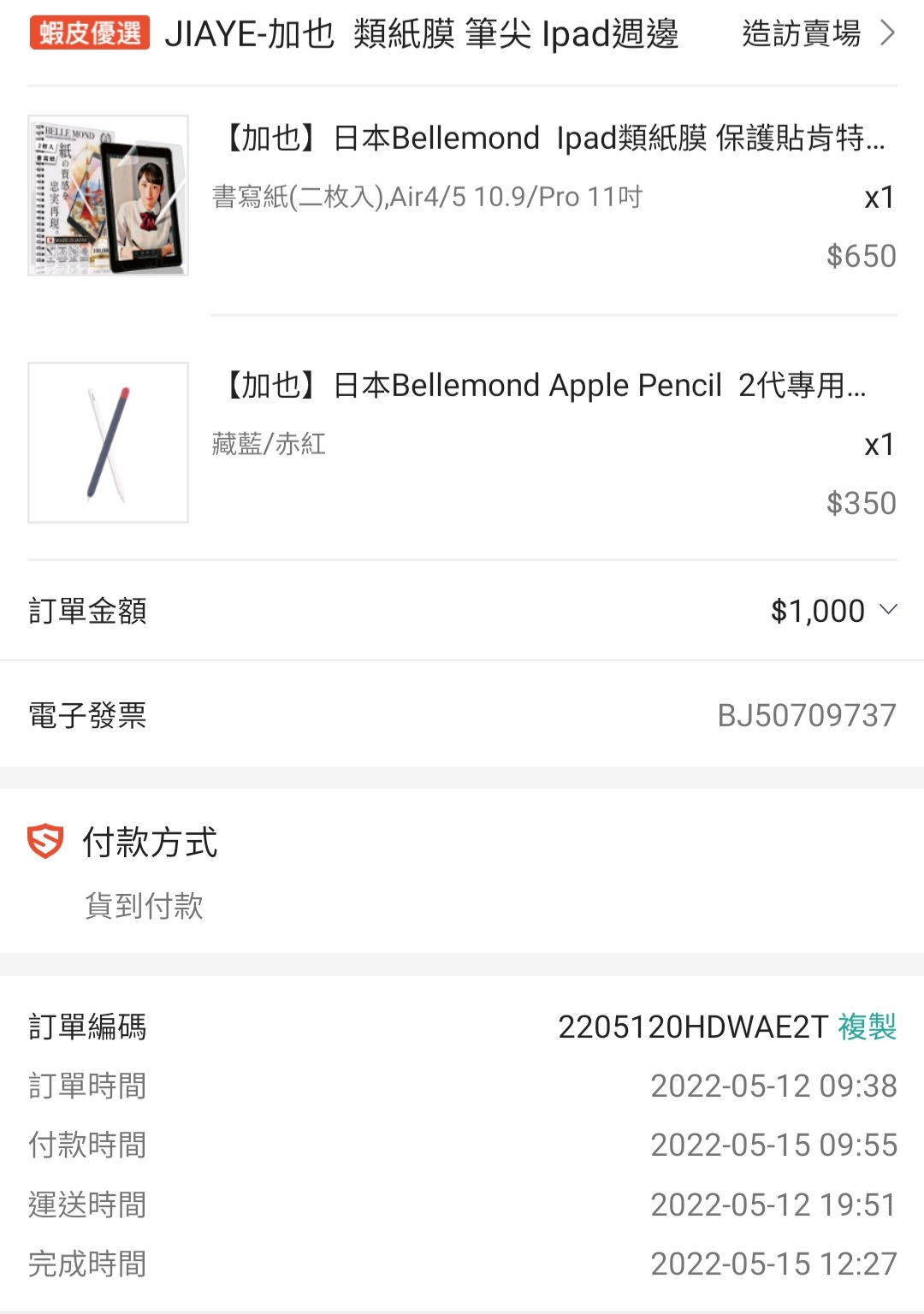The image size is (924, 1314).
Task: Open the JIAYE-加也 shop name
Action: click(421, 34)
